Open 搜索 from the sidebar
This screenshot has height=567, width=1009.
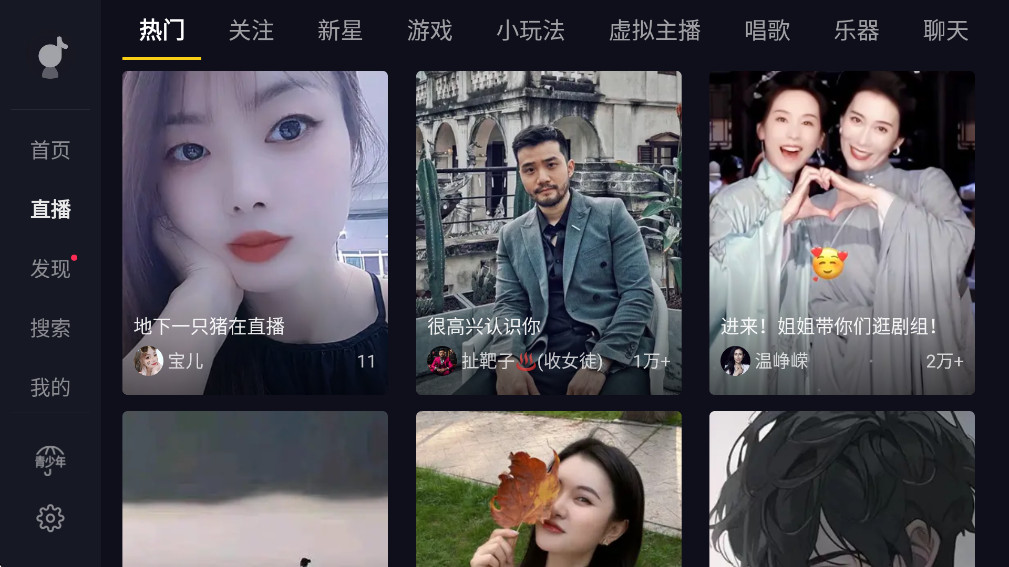pyautogui.click(x=50, y=328)
